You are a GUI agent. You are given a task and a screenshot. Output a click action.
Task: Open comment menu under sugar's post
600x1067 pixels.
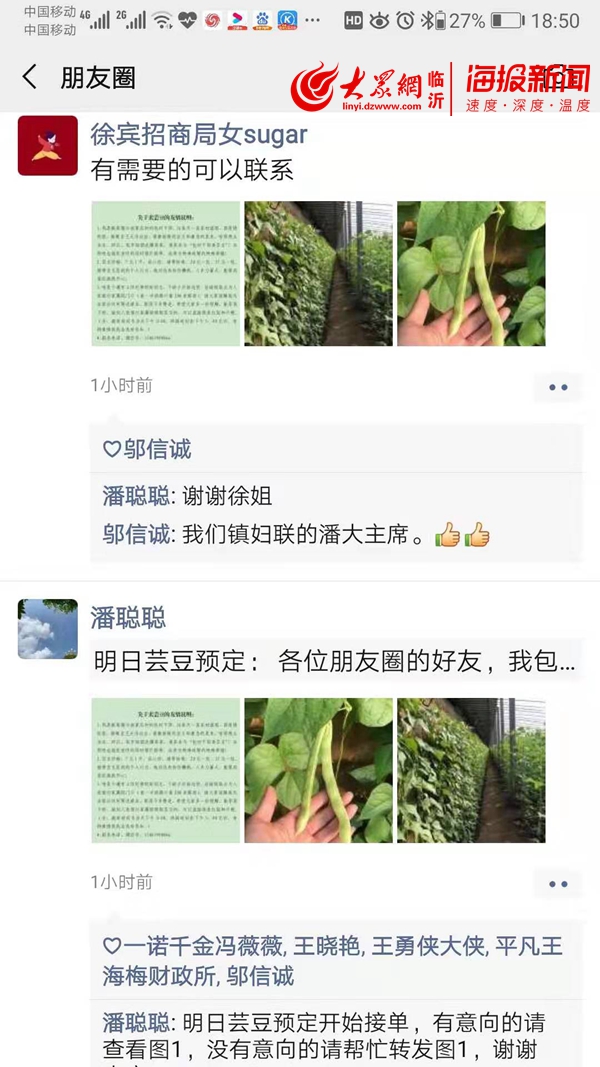[557, 387]
